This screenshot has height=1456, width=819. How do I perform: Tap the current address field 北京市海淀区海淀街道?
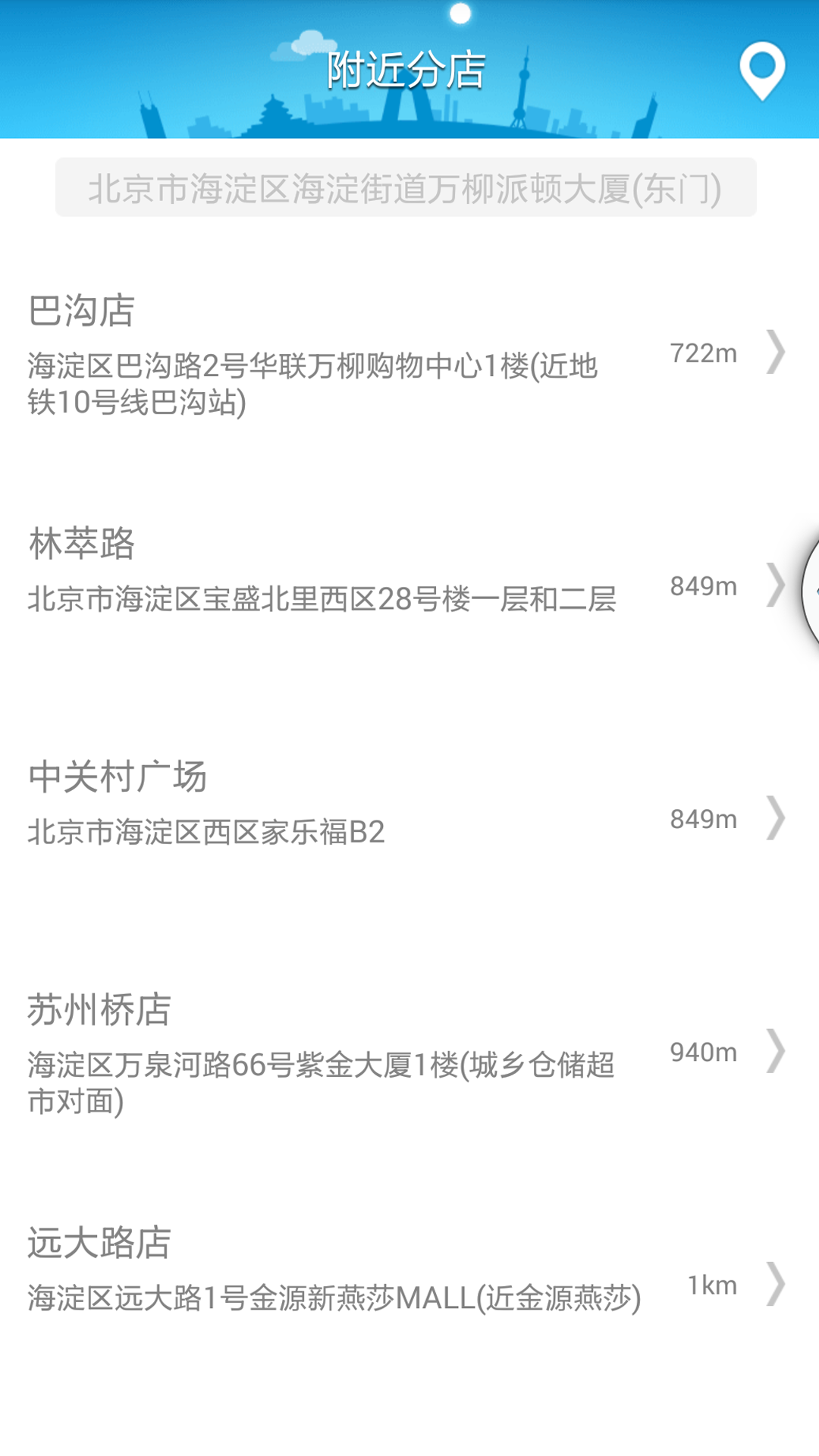406,188
